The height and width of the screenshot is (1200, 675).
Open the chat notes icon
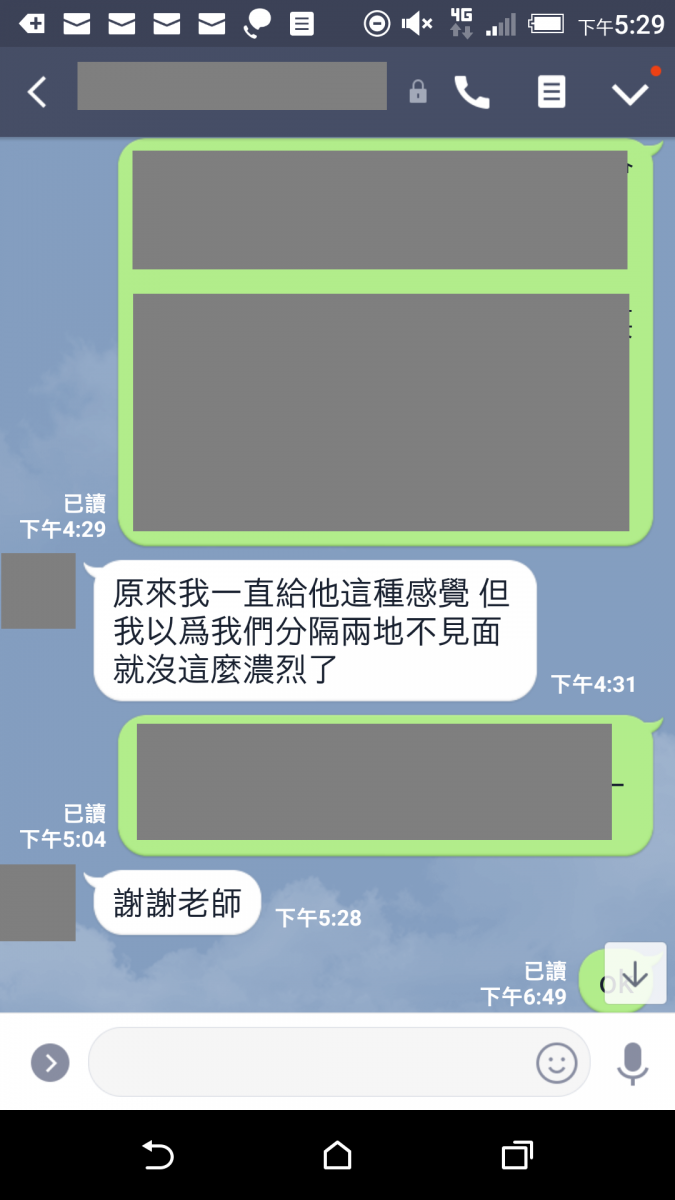551,92
